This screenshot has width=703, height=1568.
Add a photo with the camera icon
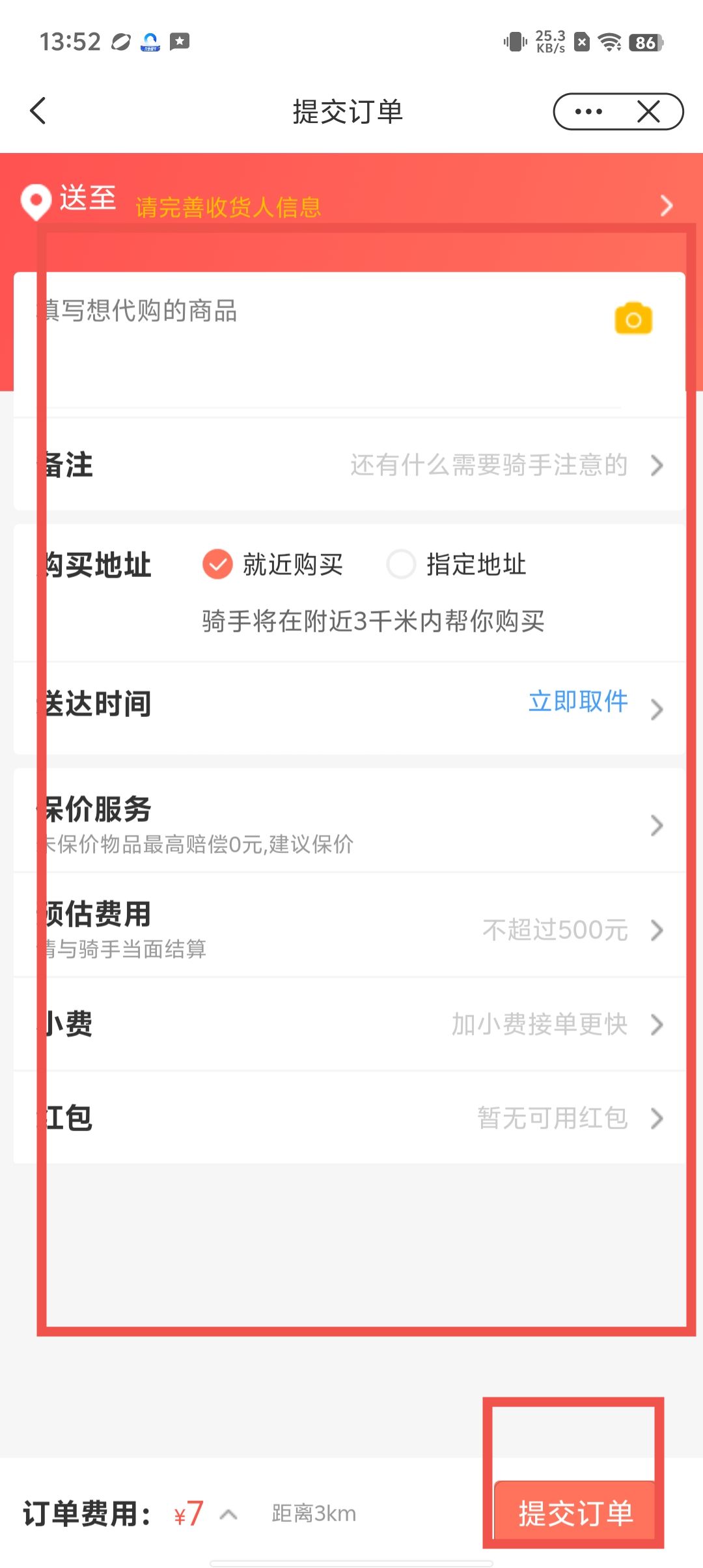click(633, 319)
